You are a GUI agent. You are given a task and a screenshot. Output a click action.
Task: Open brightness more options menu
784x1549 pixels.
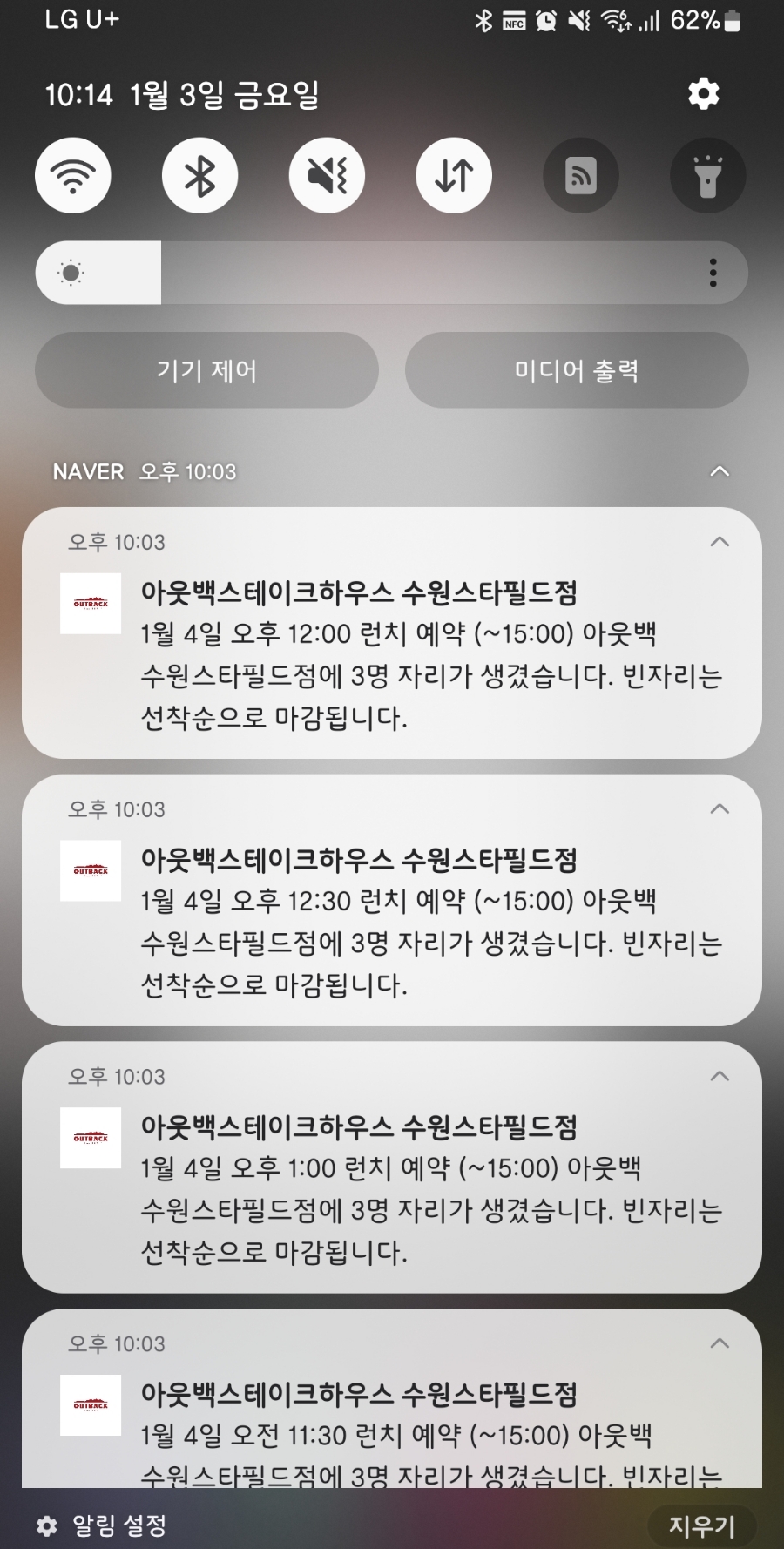(713, 273)
